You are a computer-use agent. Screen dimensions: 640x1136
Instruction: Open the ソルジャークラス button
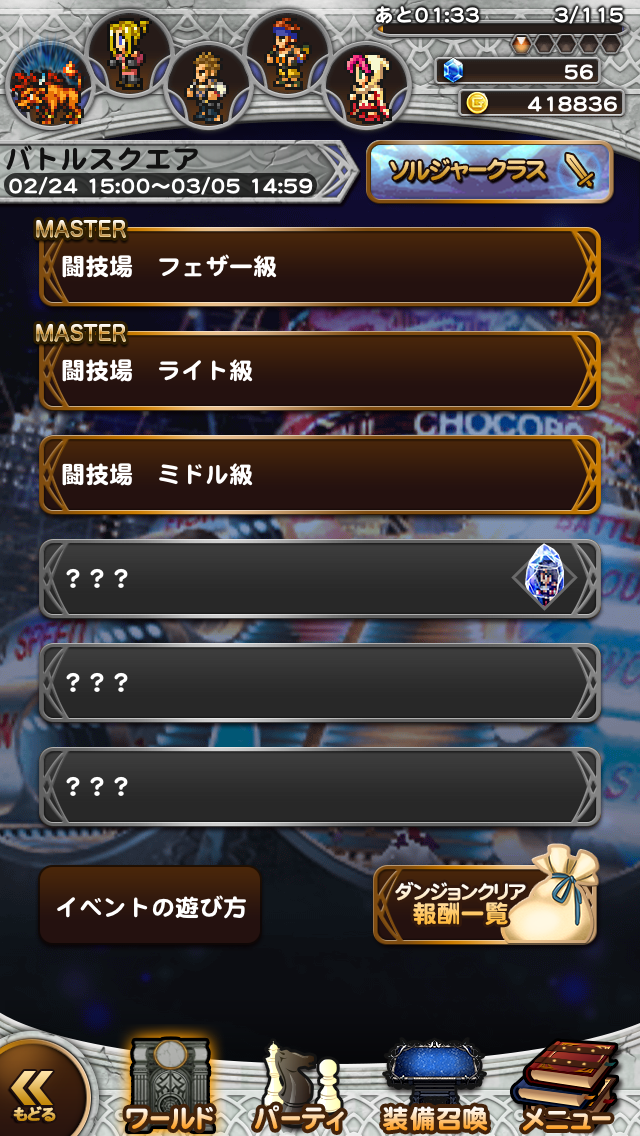(489, 172)
